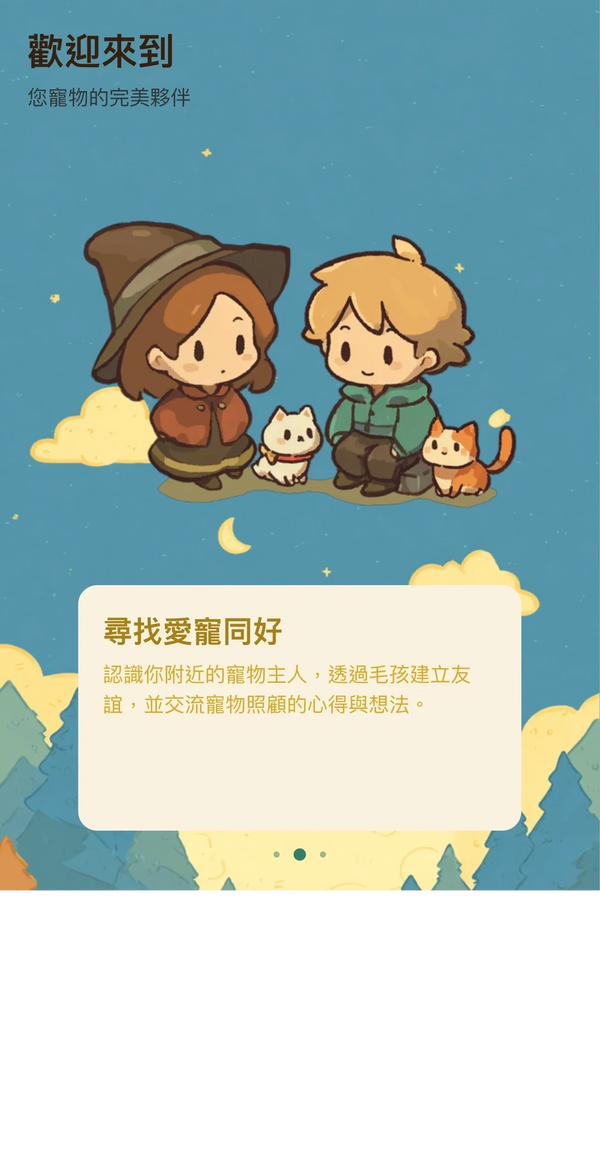
Task: Select the highlighted middle page indicator dot
Action: [x=300, y=854]
